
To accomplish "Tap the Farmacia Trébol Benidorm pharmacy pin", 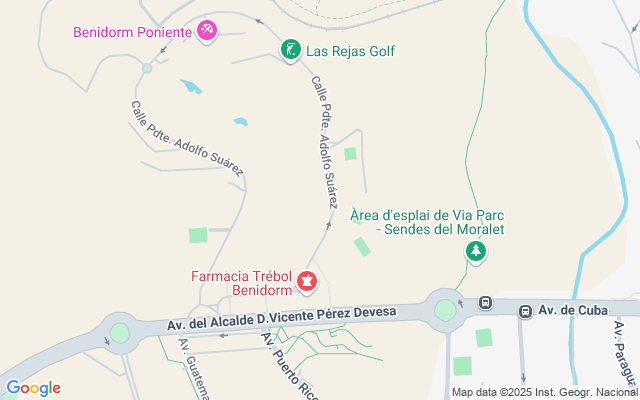I will [x=307, y=284].
